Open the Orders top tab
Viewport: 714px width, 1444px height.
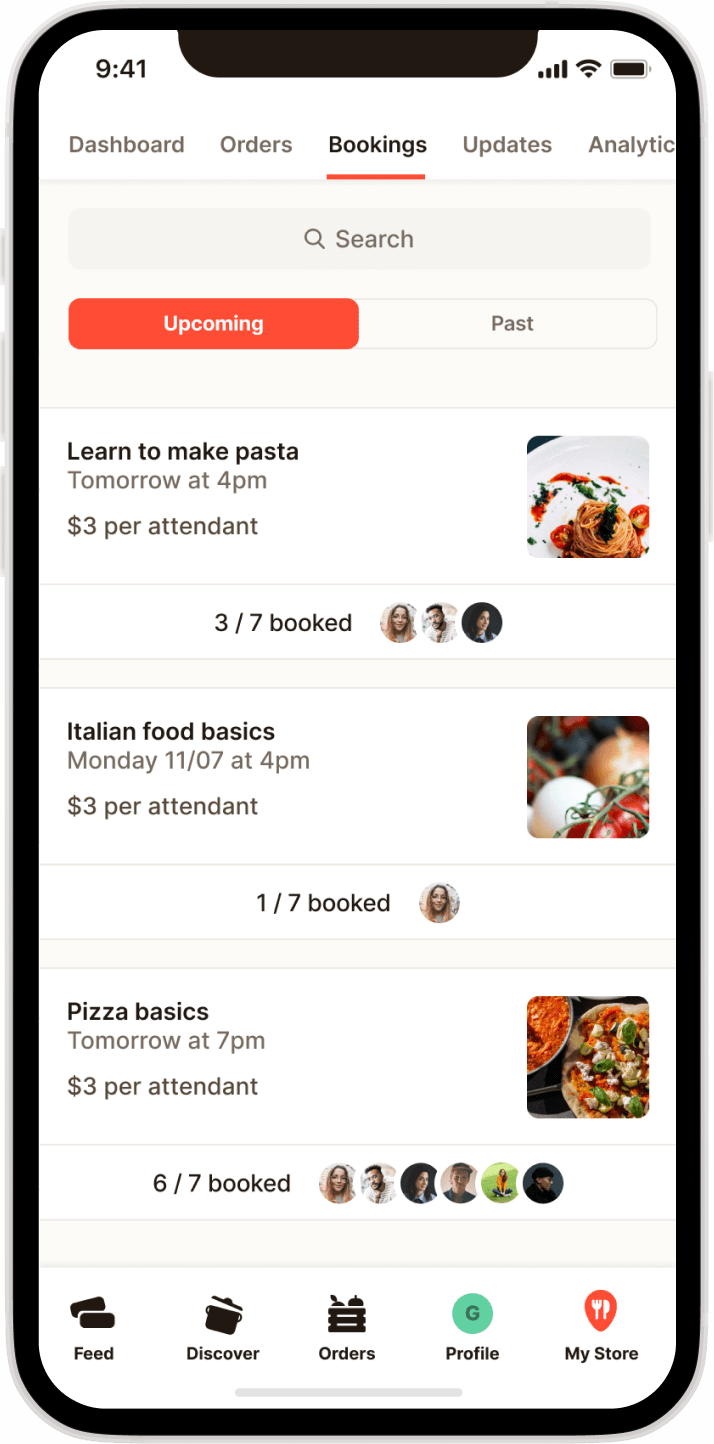pyautogui.click(x=256, y=145)
